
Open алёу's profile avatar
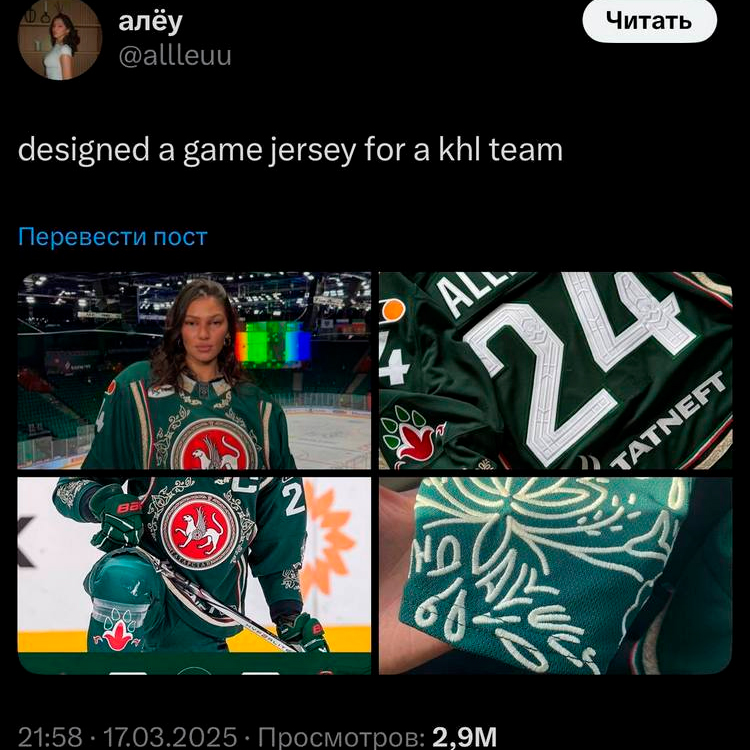point(60,38)
